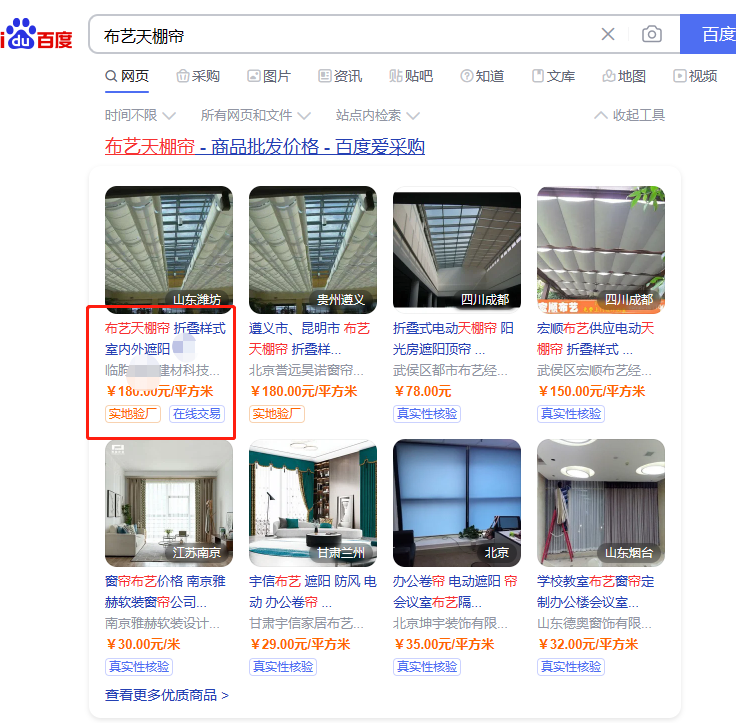The image size is (736, 724).
Task: Collapse the tools with 收起工具
Action: point(629,115)
